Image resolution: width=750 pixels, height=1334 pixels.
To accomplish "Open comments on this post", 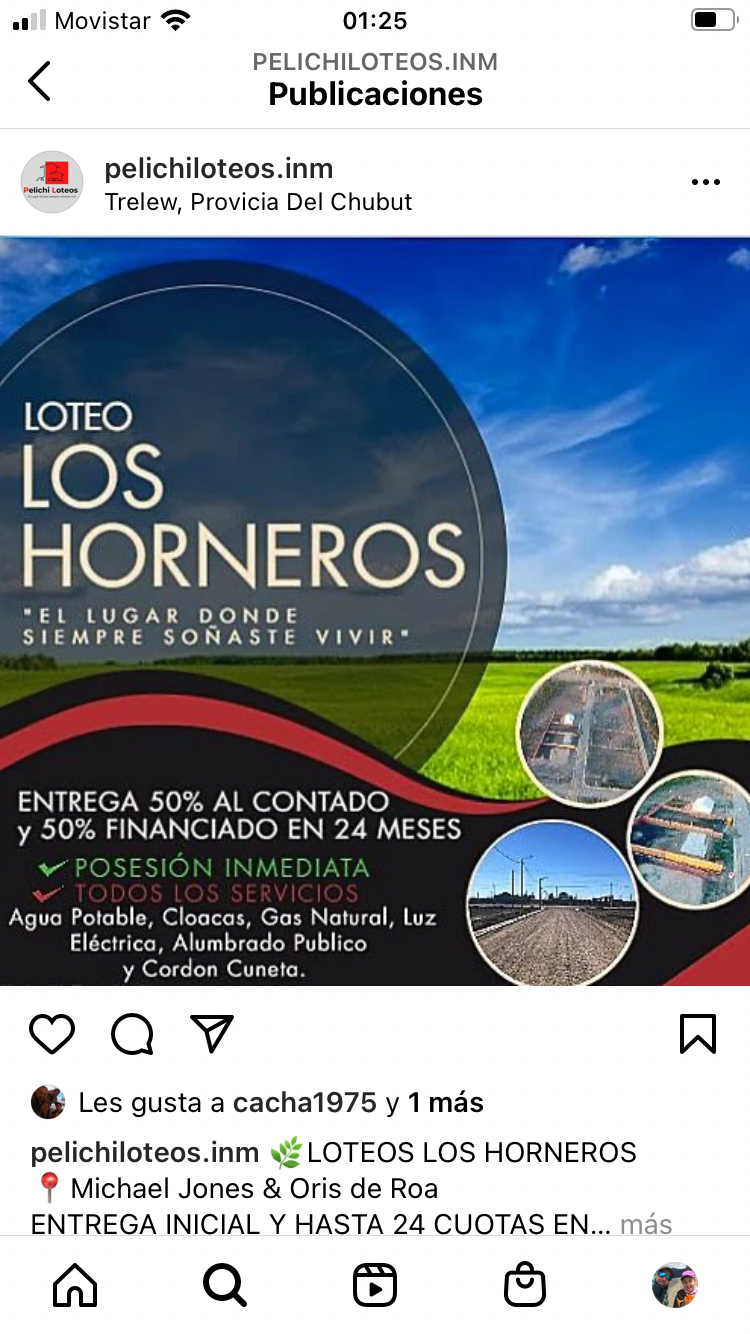I will tap(132, 1034).
